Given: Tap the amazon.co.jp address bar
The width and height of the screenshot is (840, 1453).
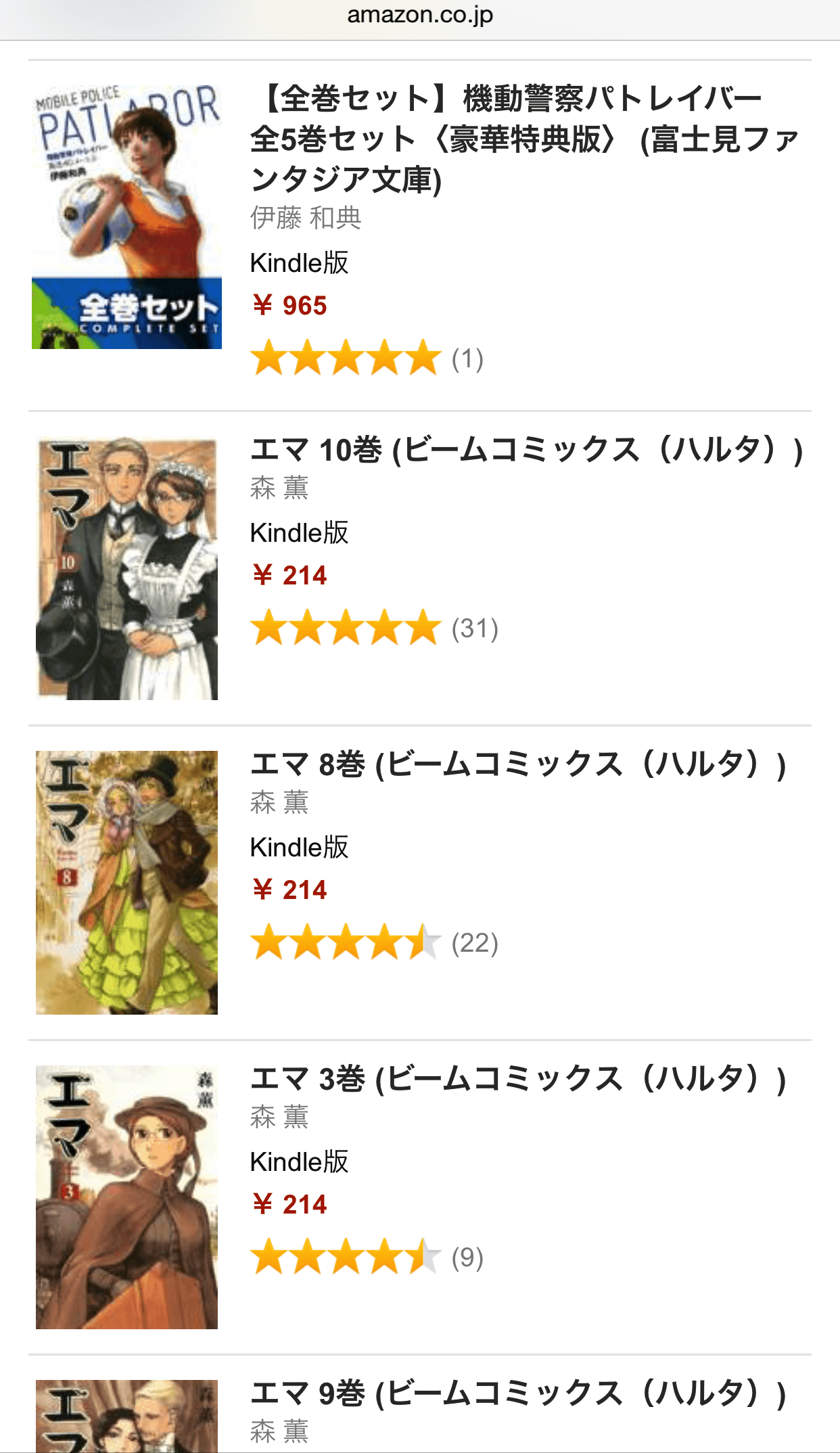Looking at the screenshot, I should coord(420,15).
